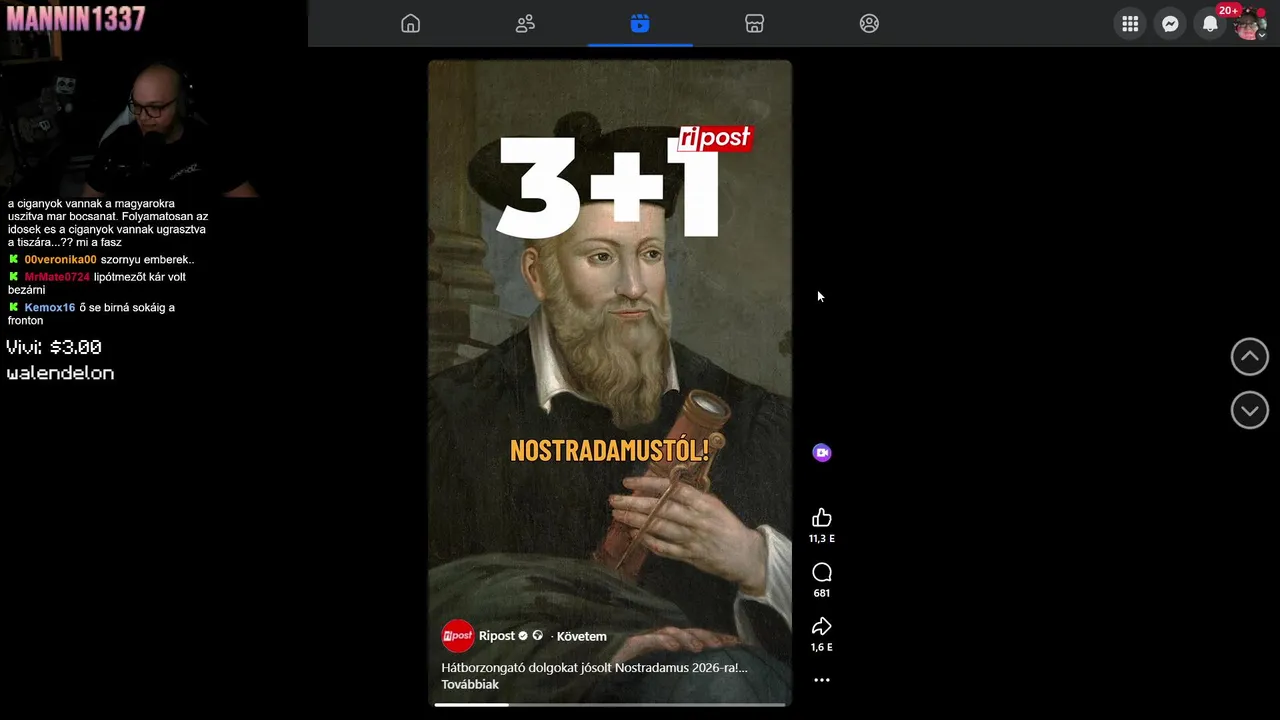Tap the purple video camera icon

tap(821, 453)
